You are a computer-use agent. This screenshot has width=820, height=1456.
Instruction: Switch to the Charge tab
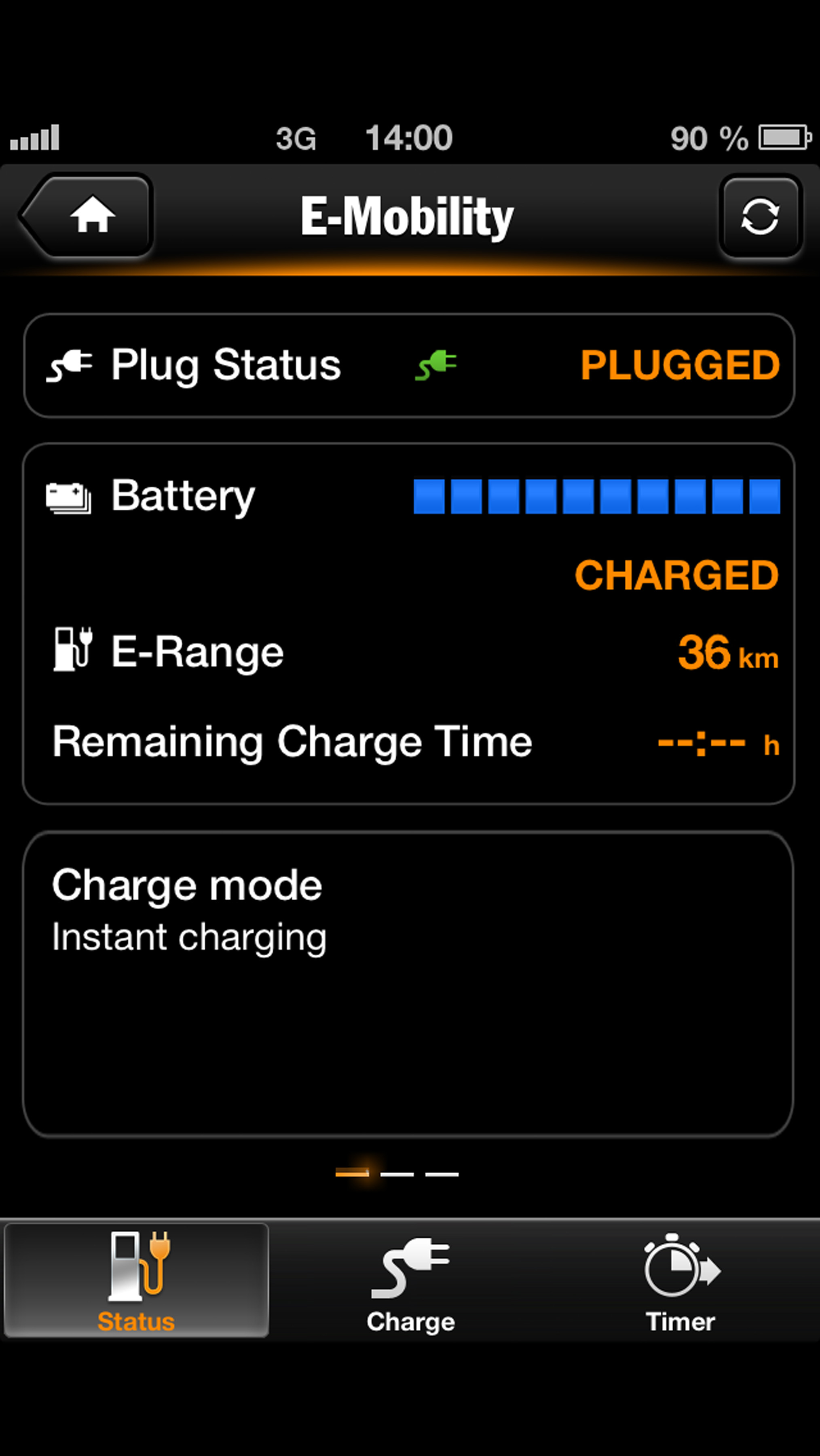tap(410, 1281)
